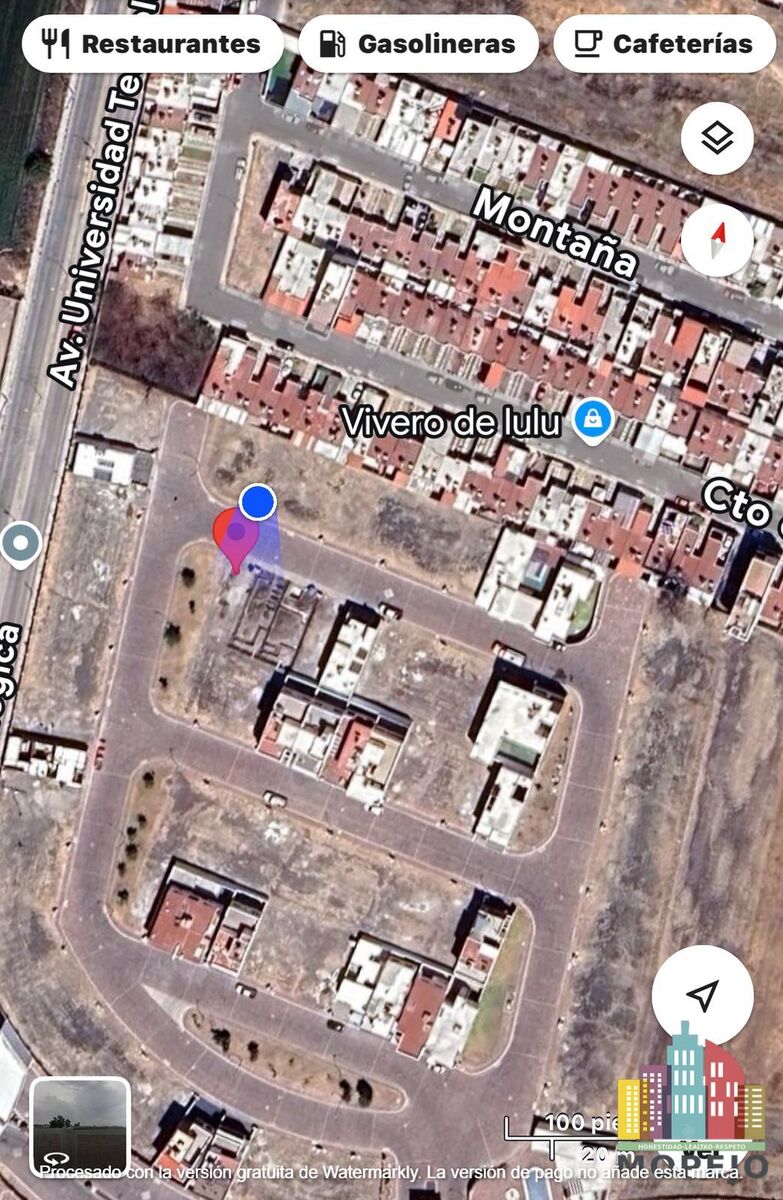Viewport: 783px width, 1200px height.
Task: Filter the map by Cafeterías
Action: (664, 44)
